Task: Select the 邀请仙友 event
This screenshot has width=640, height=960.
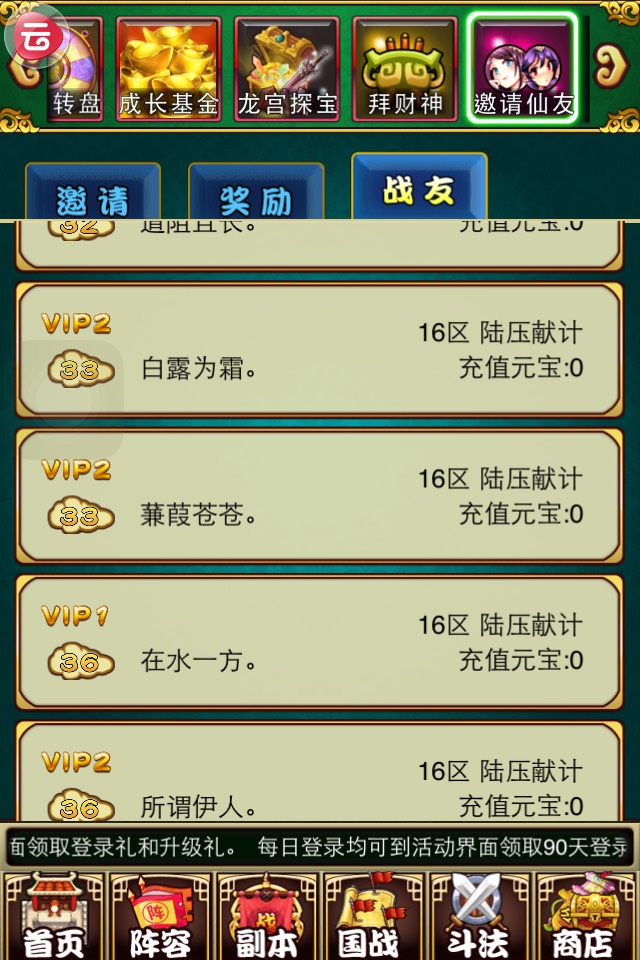Action: [x=523, y=68]
